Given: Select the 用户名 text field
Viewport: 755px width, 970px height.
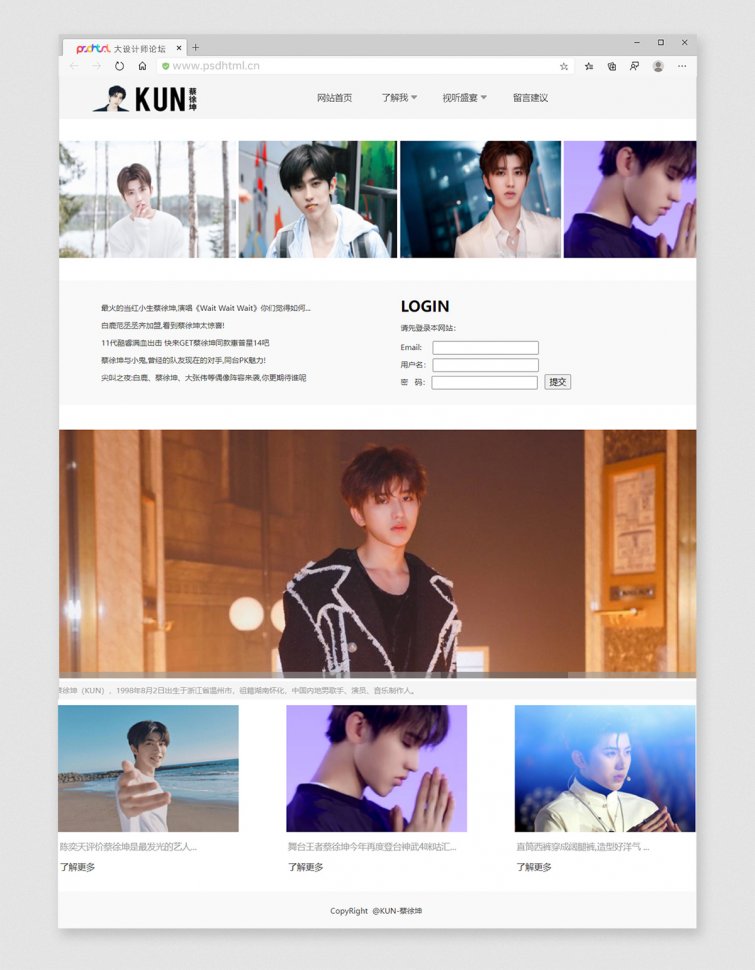Looking at the screenshot, I should pyautogui.click(x=485, y=365).
